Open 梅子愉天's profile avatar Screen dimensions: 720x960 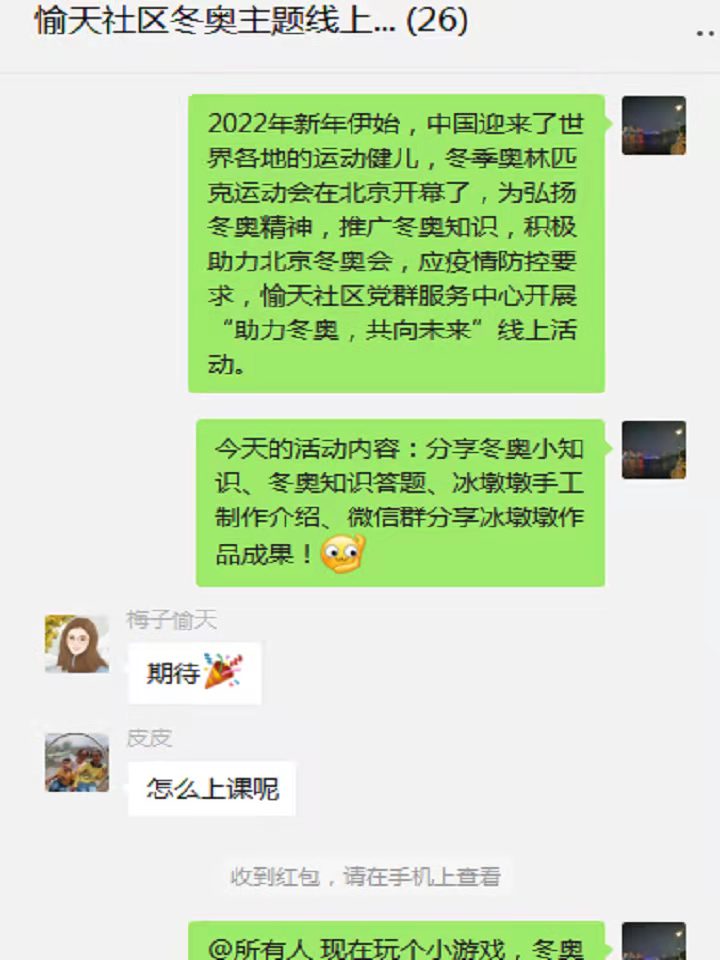[77, 644]
